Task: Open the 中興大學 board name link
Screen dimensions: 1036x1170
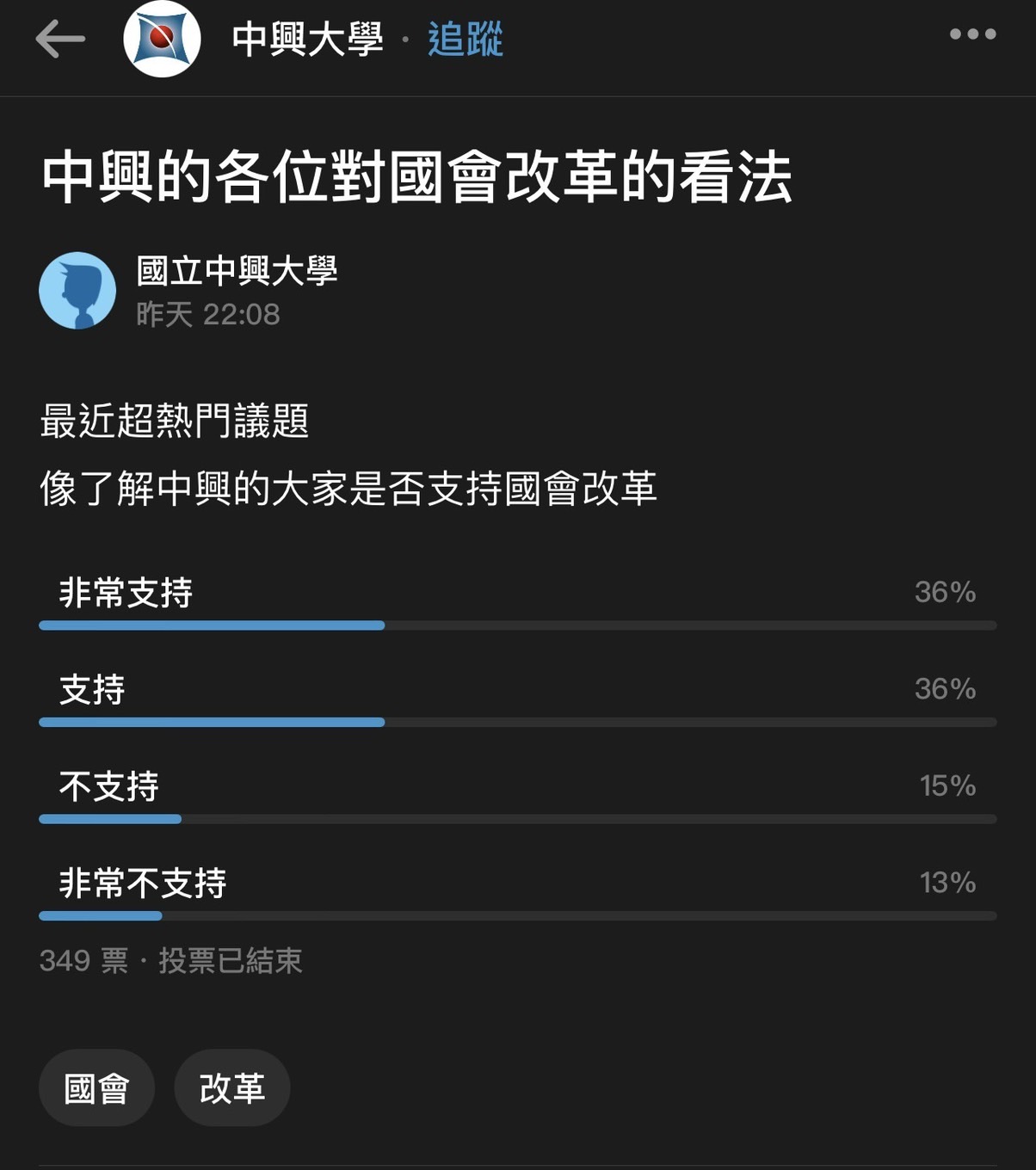Action: (x=307, y=40)
